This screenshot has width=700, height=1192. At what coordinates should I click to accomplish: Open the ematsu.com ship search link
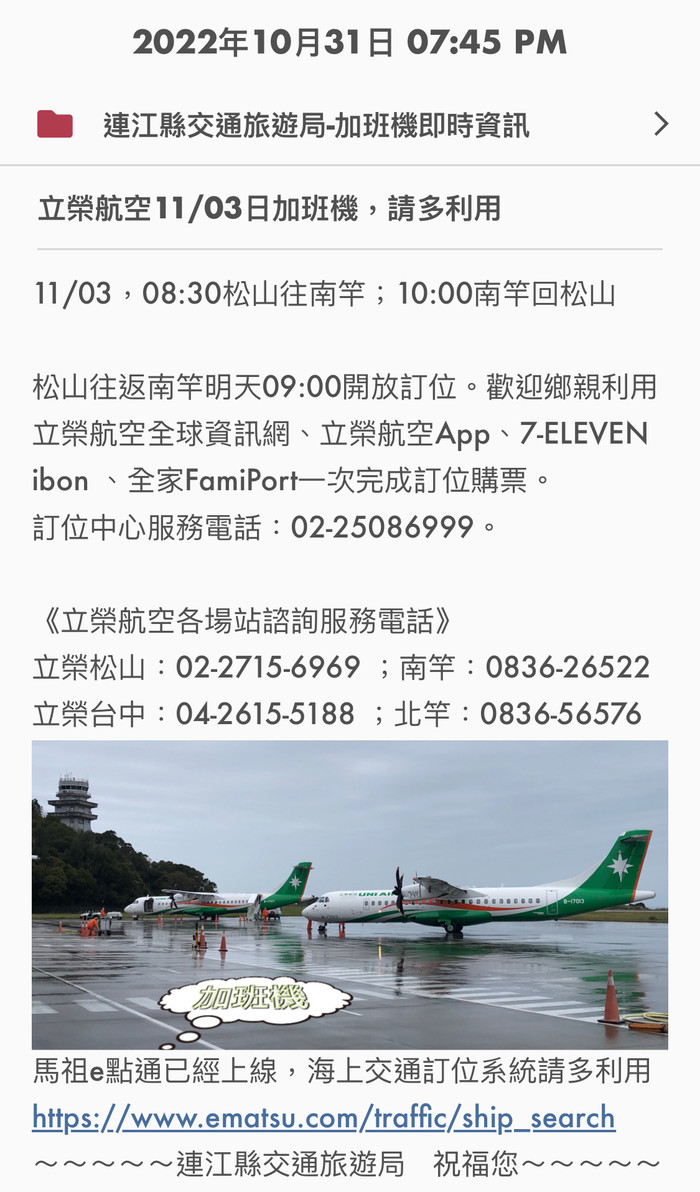[323, 1117]
